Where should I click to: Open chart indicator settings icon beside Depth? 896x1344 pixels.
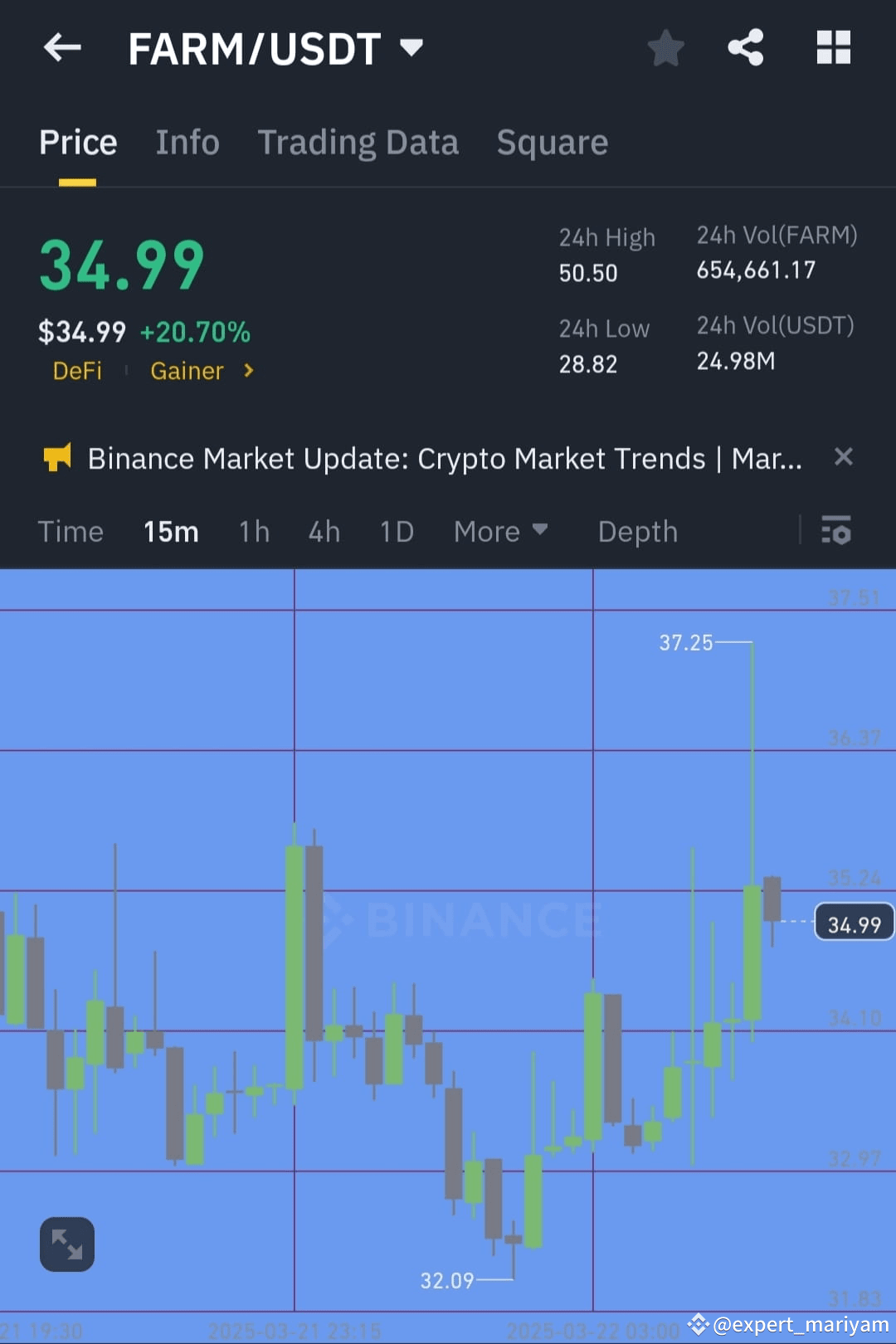click(x=836, y=531)
